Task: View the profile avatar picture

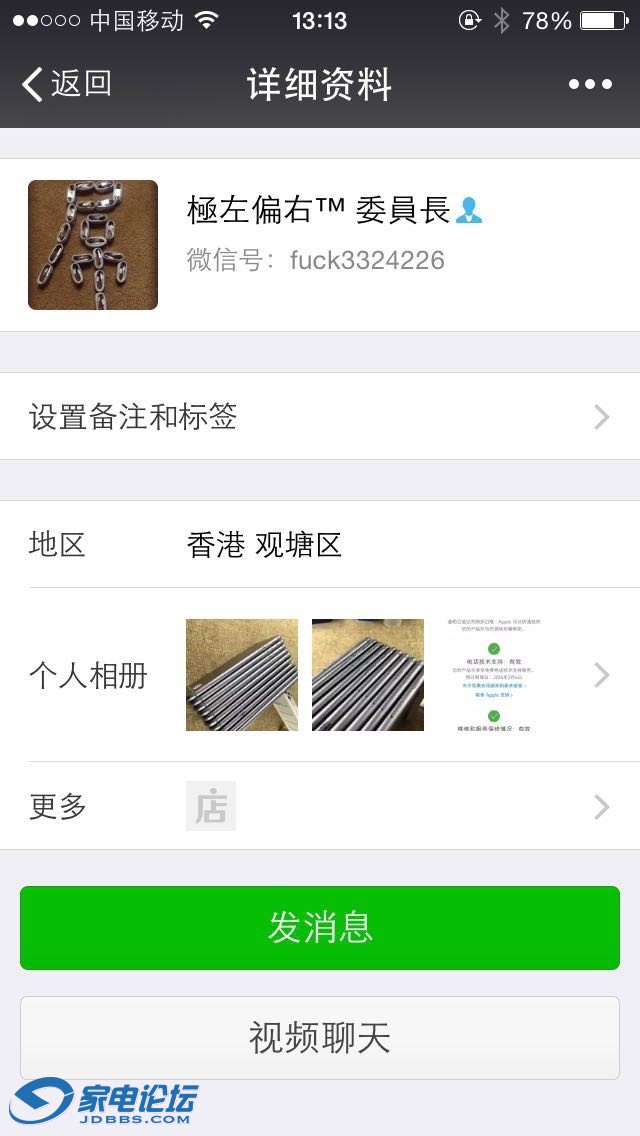Action: (x=93, y=245)
